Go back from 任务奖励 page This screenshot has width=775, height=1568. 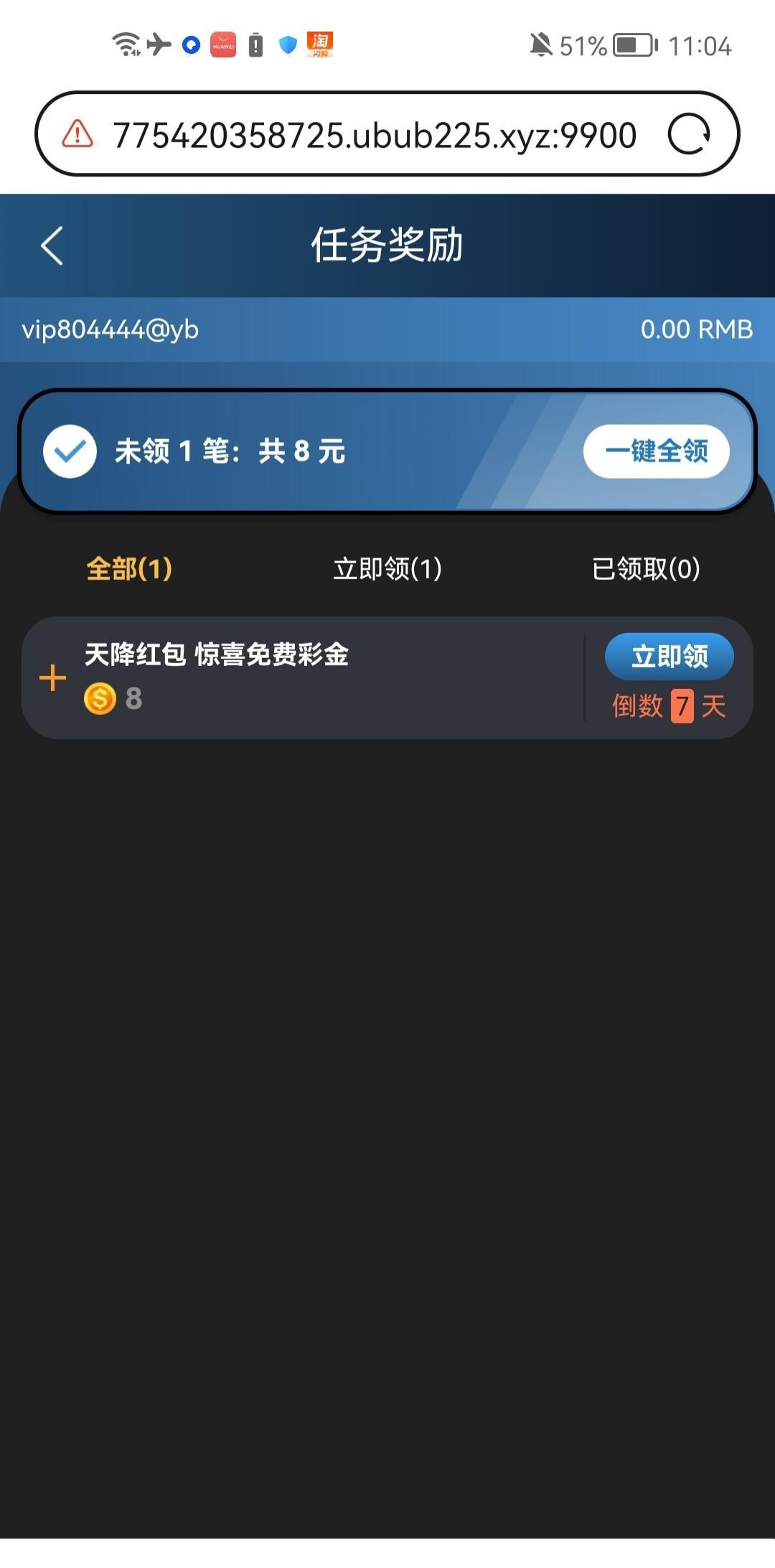click(52, 246)
